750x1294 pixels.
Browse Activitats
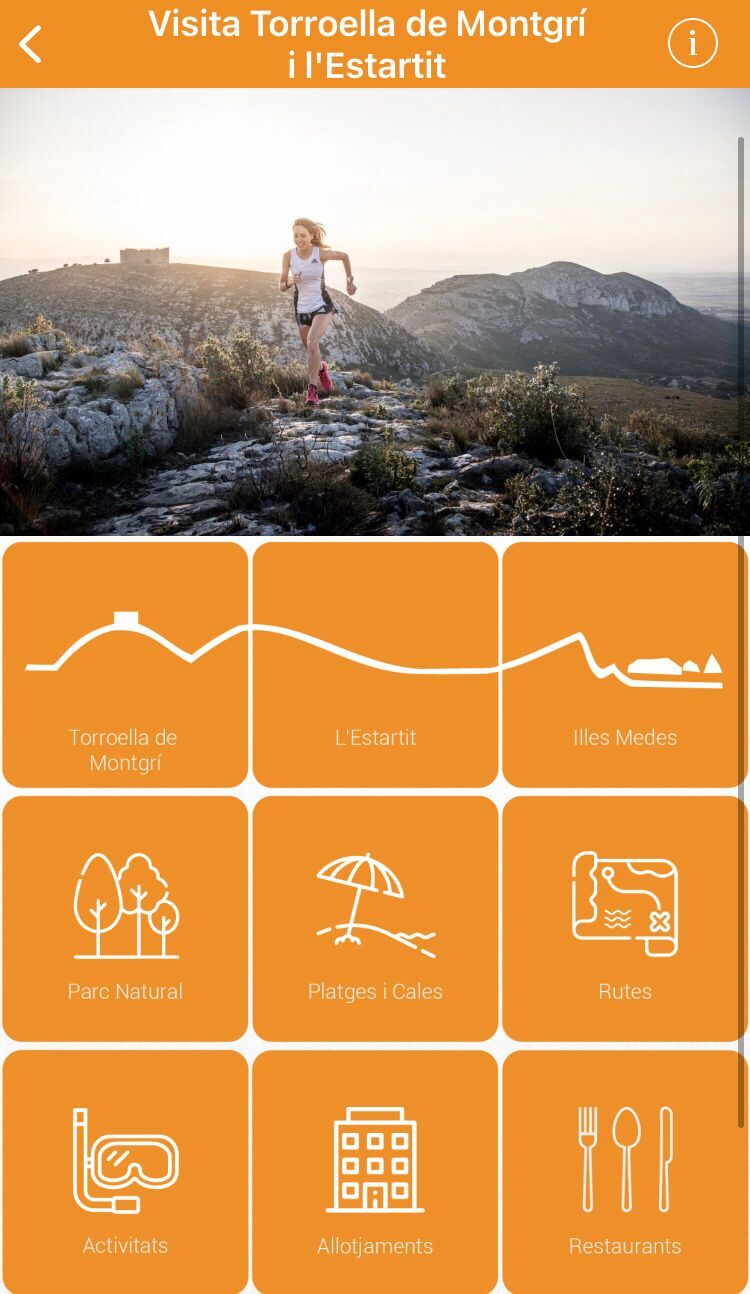pos(125,1171)
